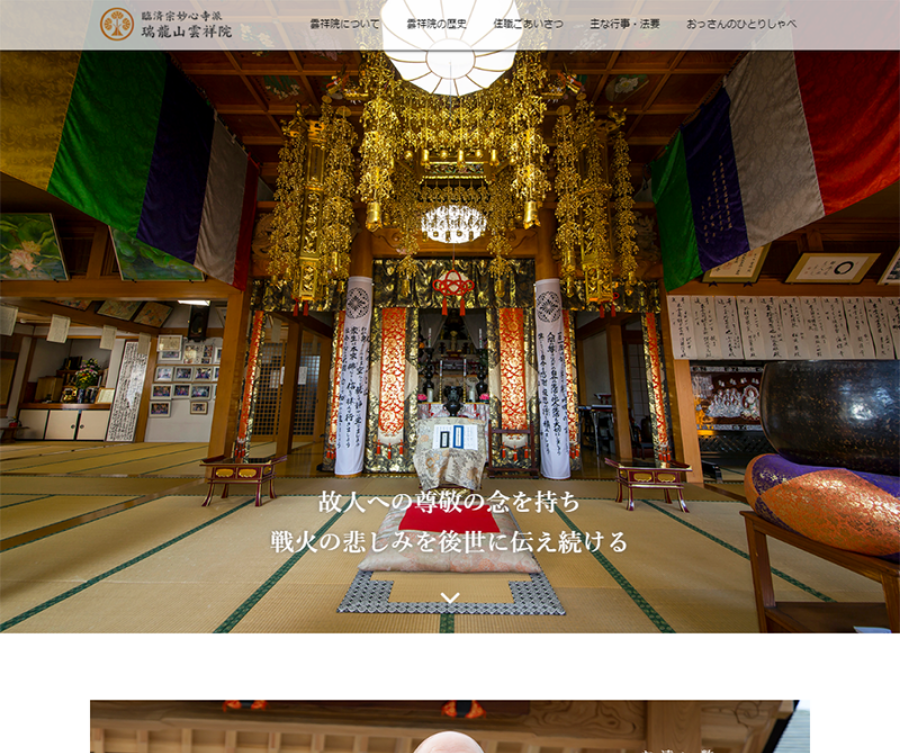The width and height of the screenshot is (900, 753).
Task: Open the 雲祥院について page
Action: point(345,24)
